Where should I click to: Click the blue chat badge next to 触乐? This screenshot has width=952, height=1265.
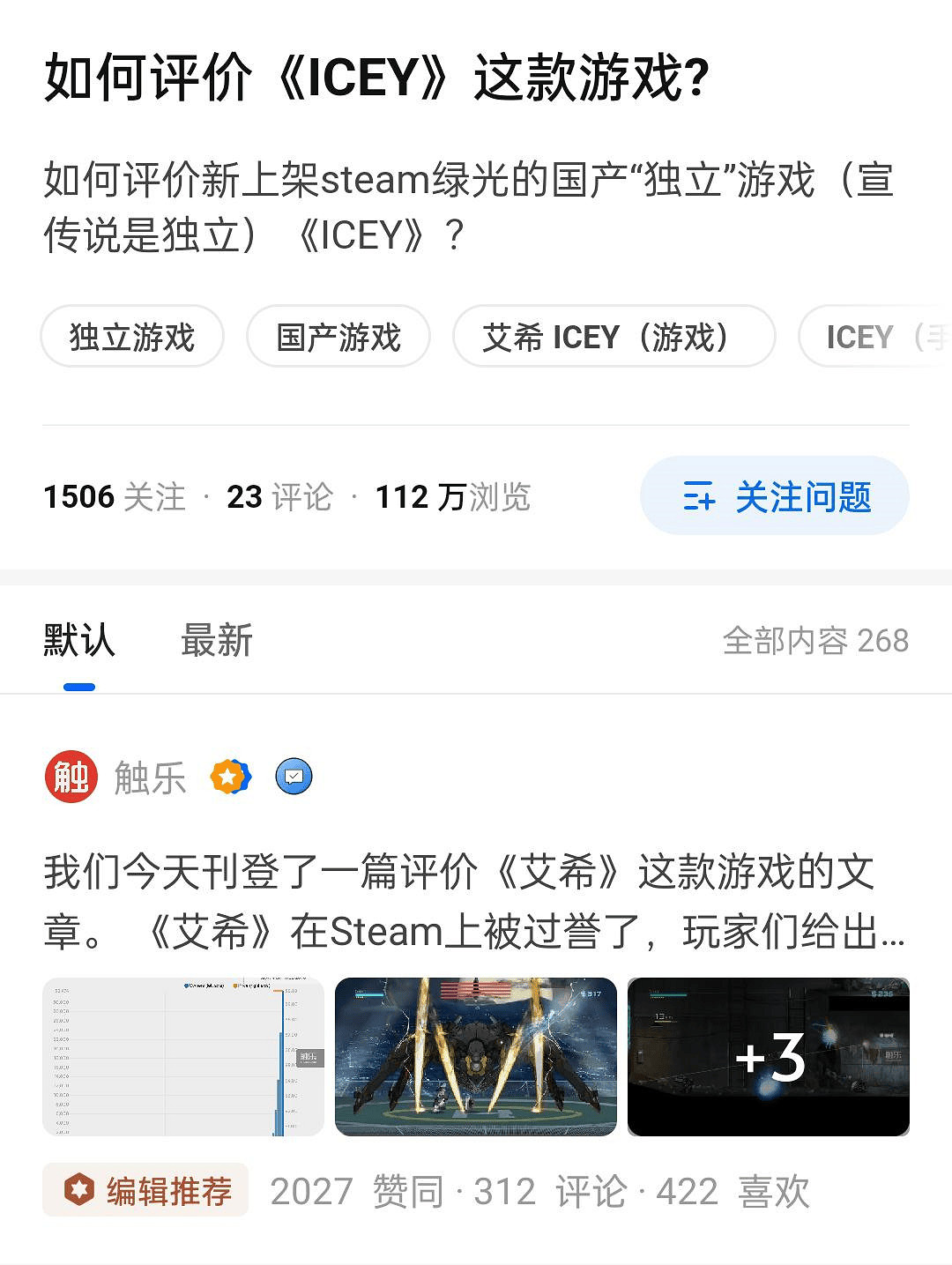pos(294,777)
